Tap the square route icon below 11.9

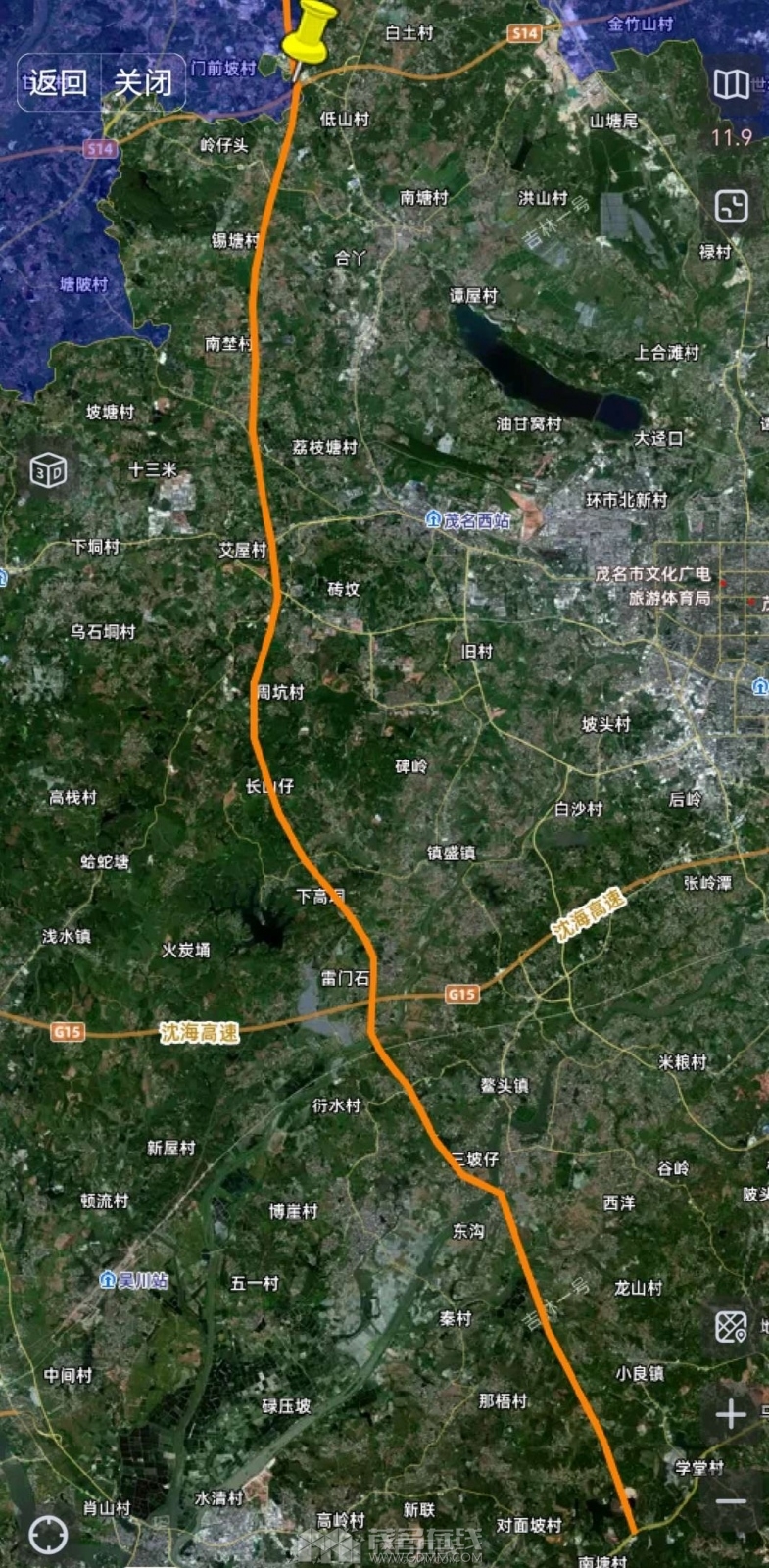731,206
